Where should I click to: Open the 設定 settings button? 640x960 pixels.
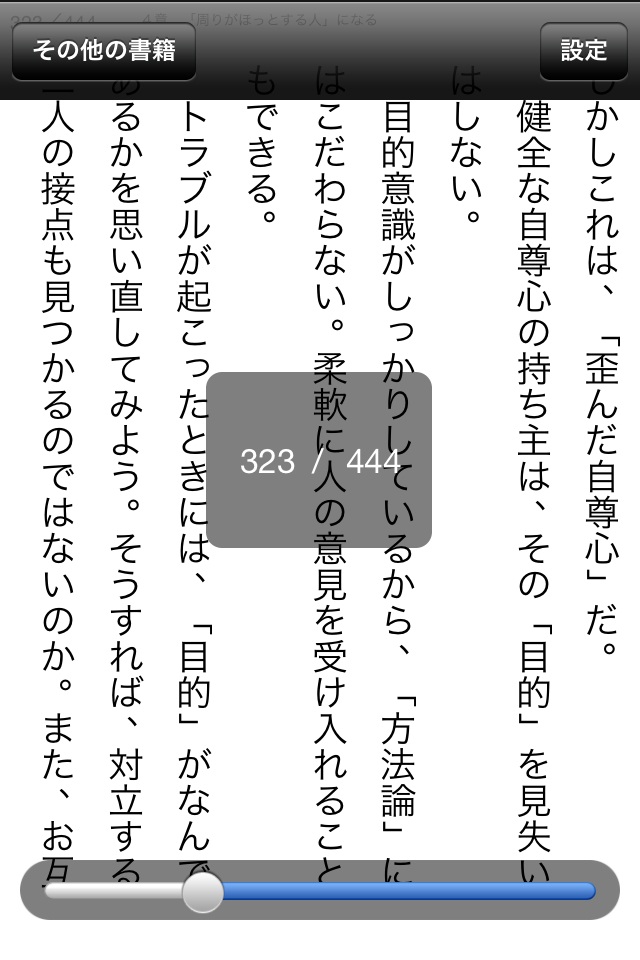(583, 51)
